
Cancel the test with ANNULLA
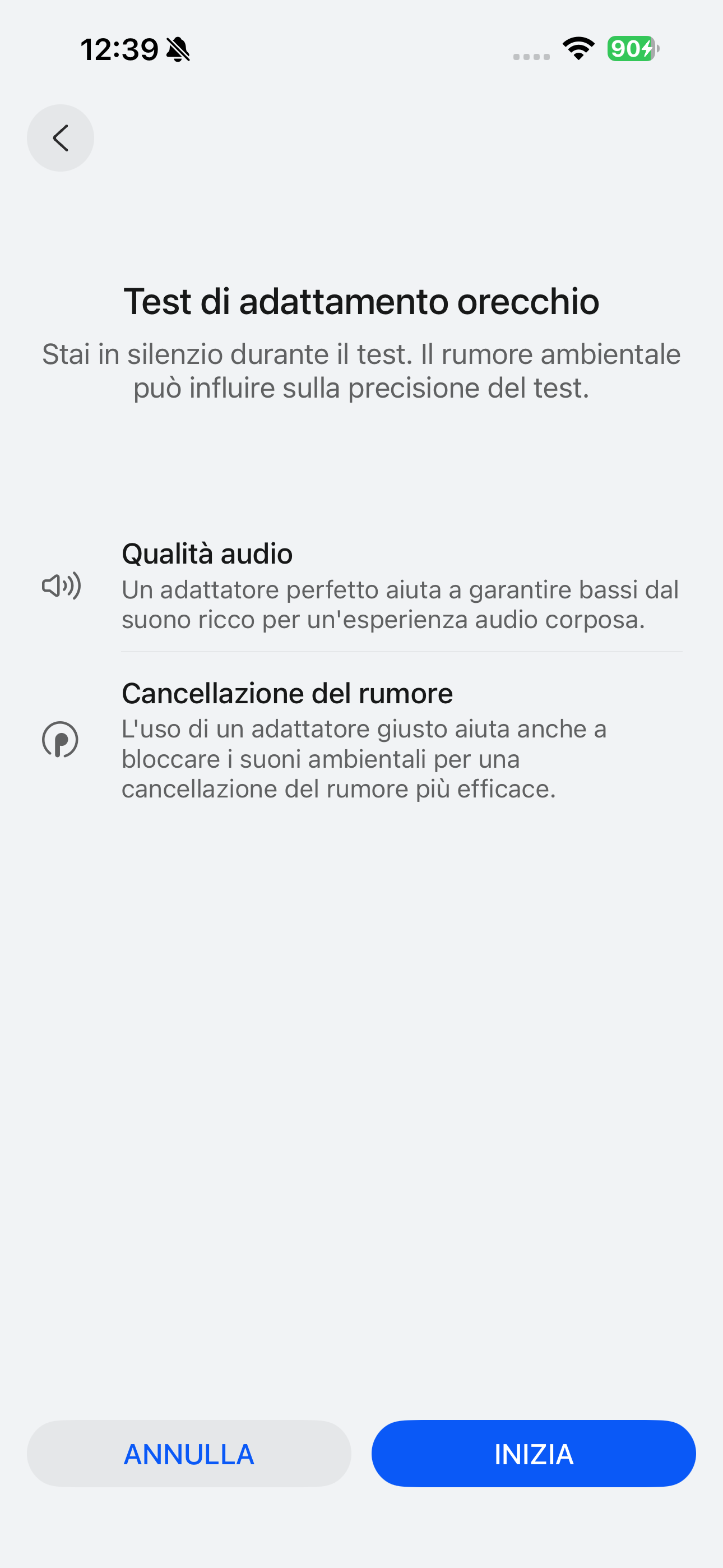(189, 1454)
